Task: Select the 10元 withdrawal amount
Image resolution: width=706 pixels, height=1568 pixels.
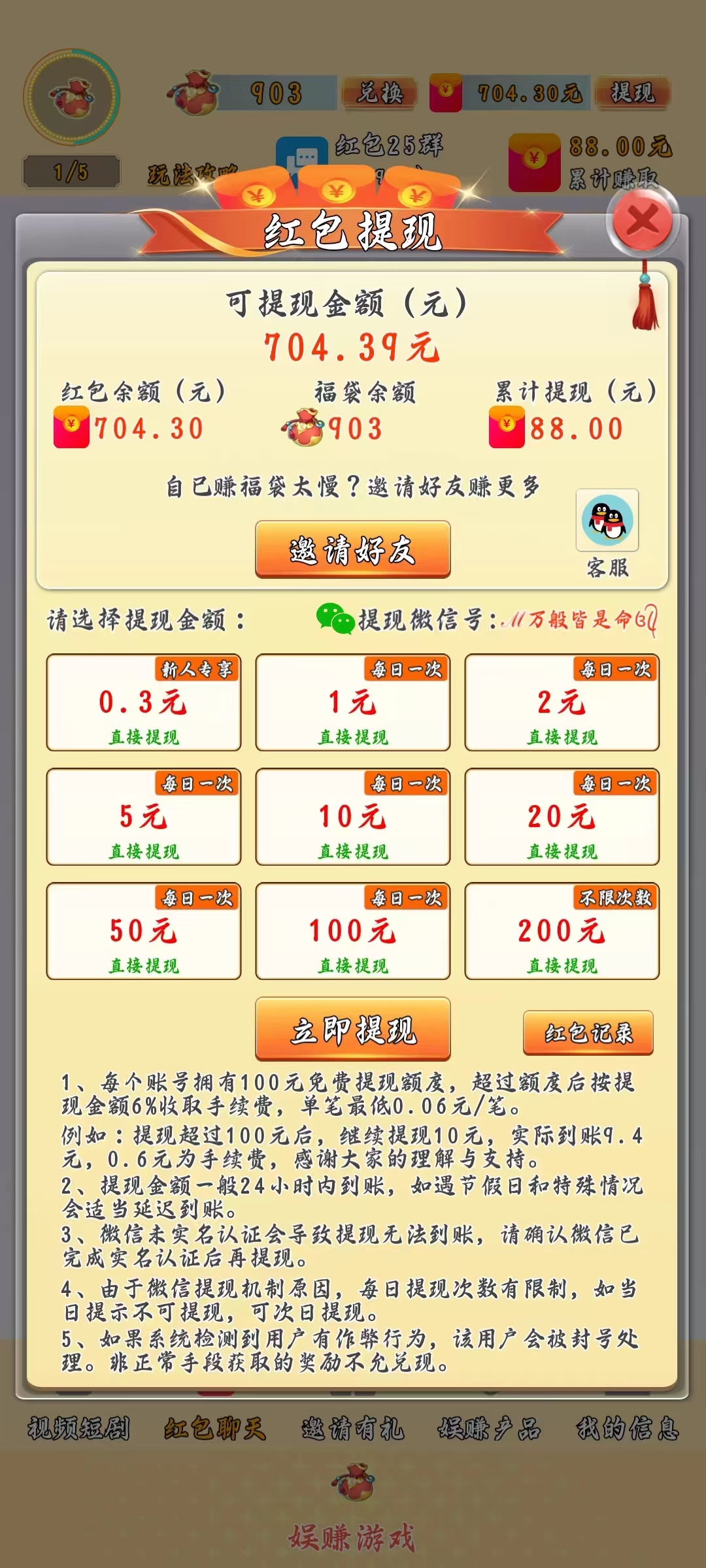Action: point(352,817)
